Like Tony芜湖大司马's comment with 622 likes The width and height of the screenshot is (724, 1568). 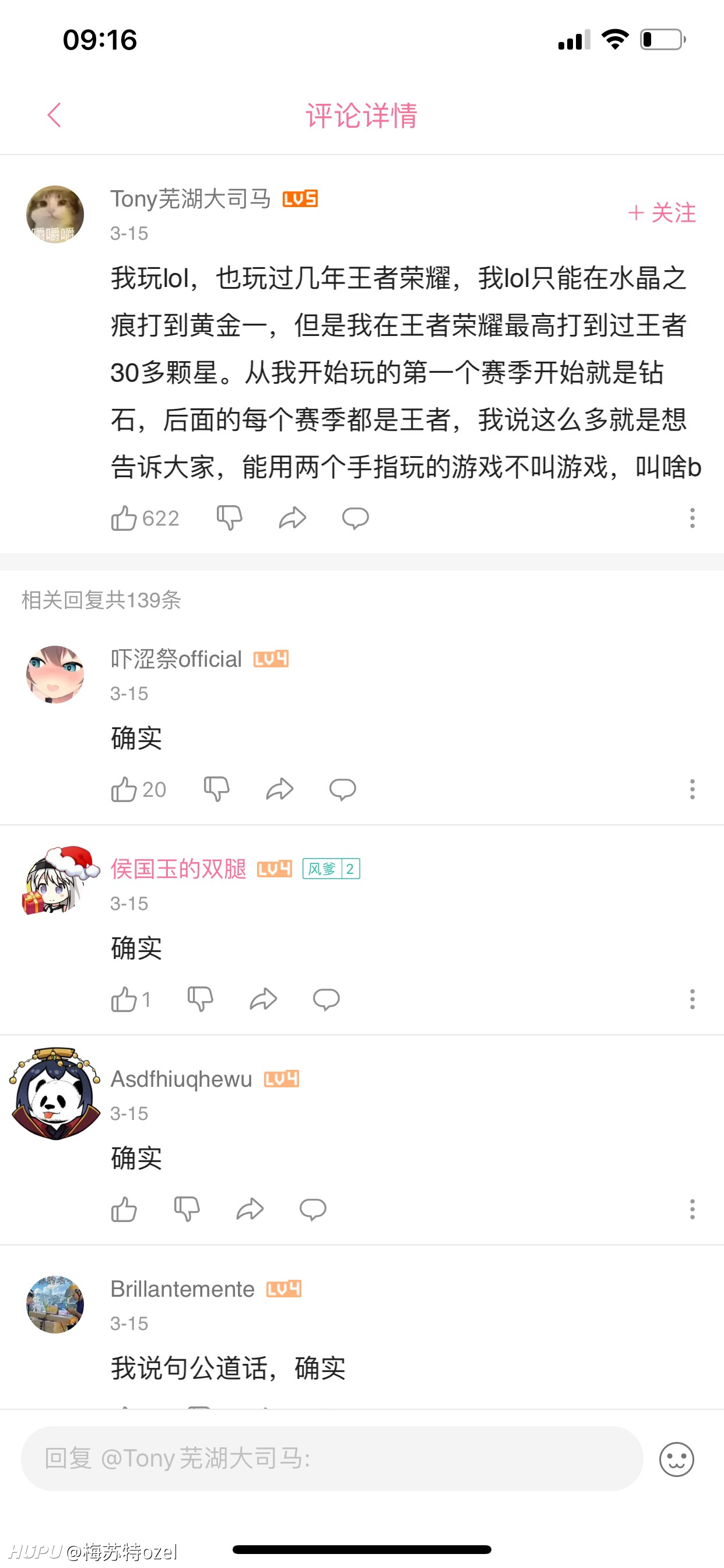pos(124,518)
